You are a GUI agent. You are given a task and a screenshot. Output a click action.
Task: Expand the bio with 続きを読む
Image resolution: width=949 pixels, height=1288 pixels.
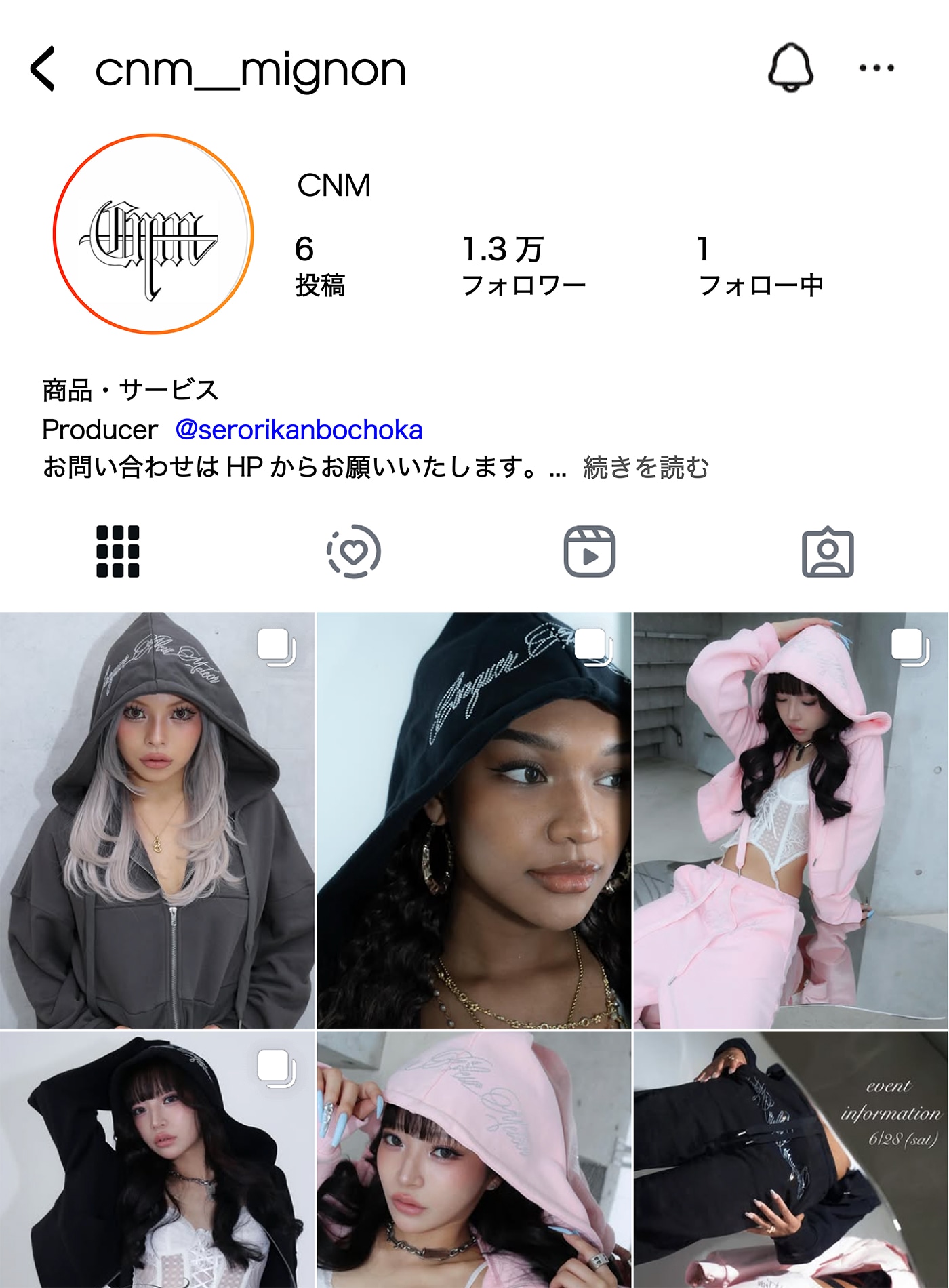click(x=646, y=468)
